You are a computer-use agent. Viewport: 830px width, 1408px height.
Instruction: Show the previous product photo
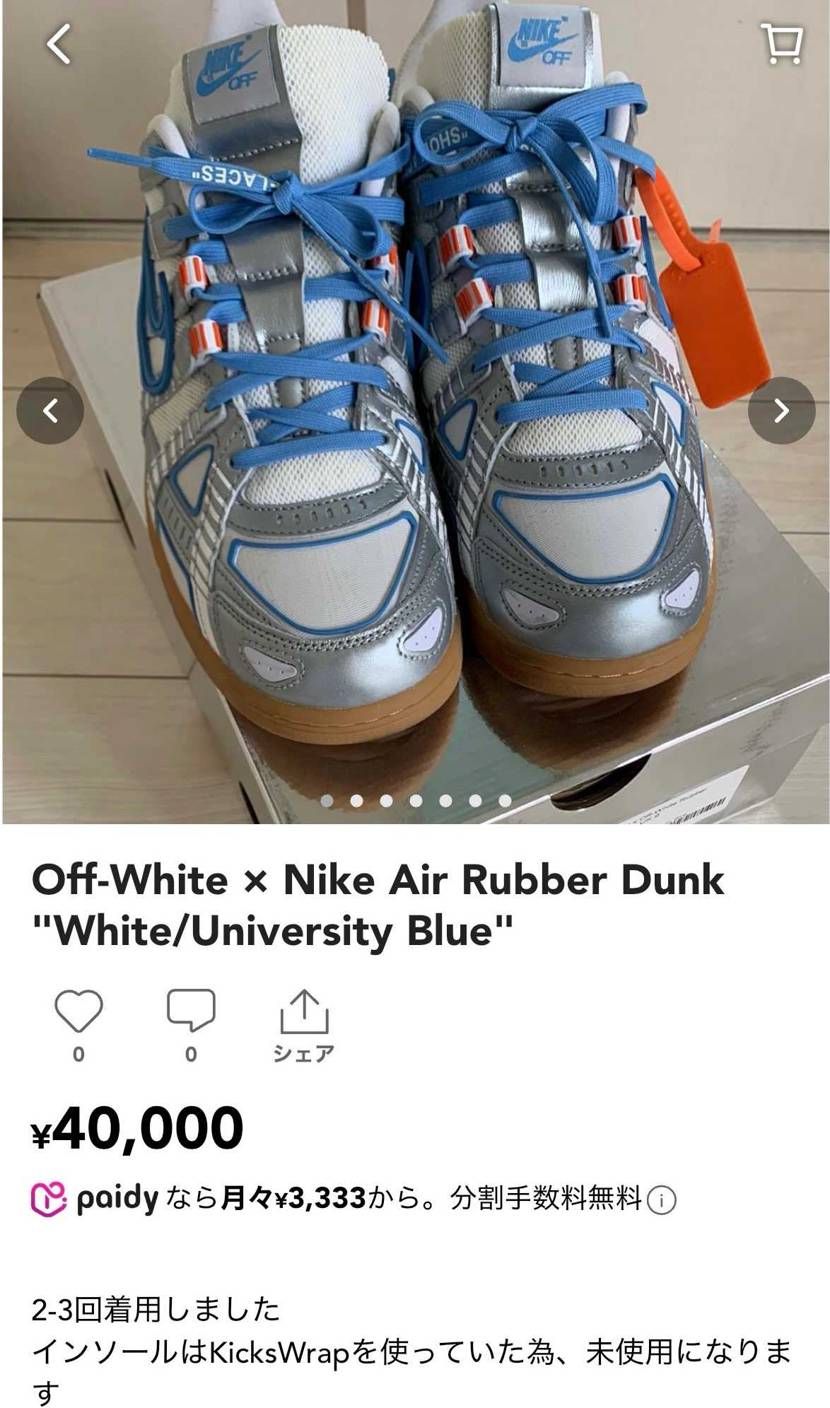tap(50, 410)
